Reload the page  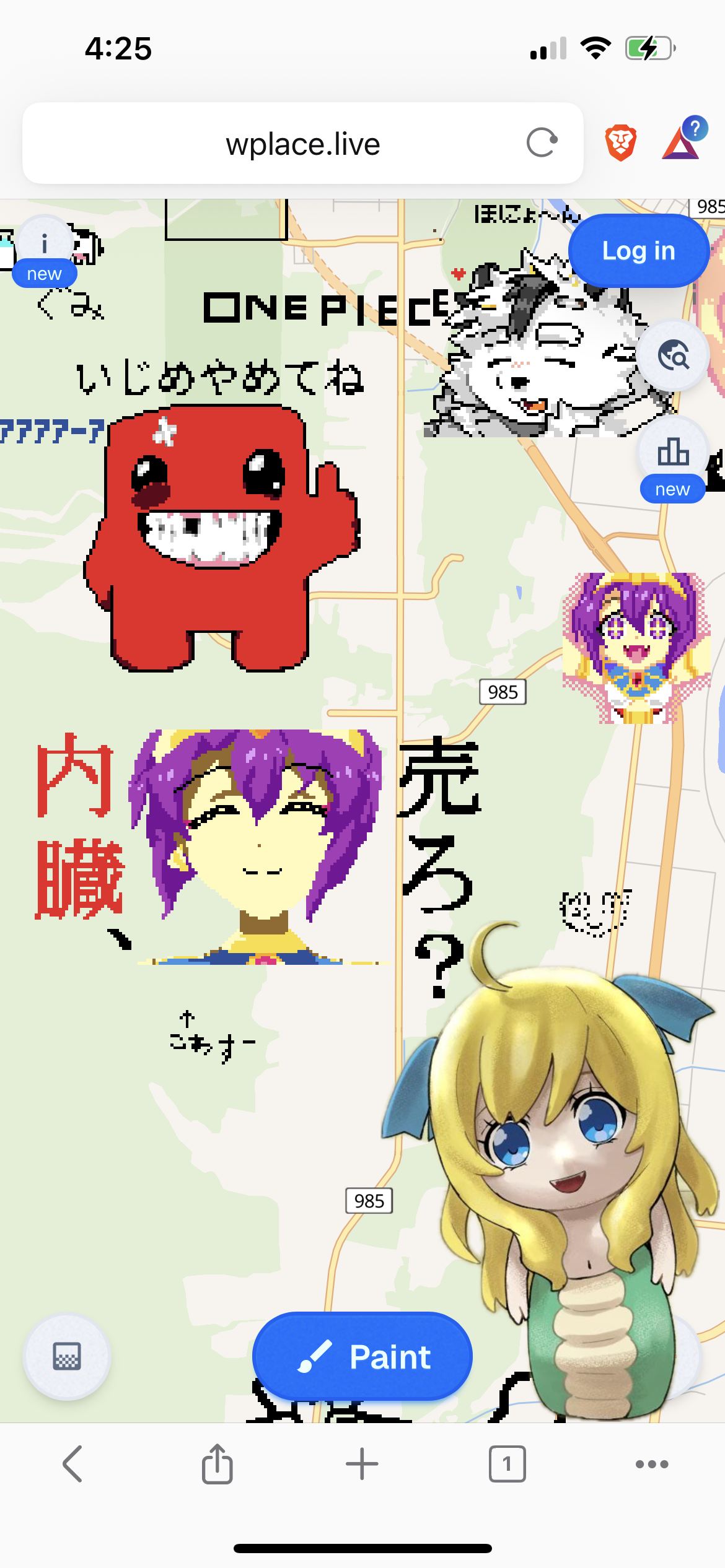pyautogui.click(x=542, y=143)
